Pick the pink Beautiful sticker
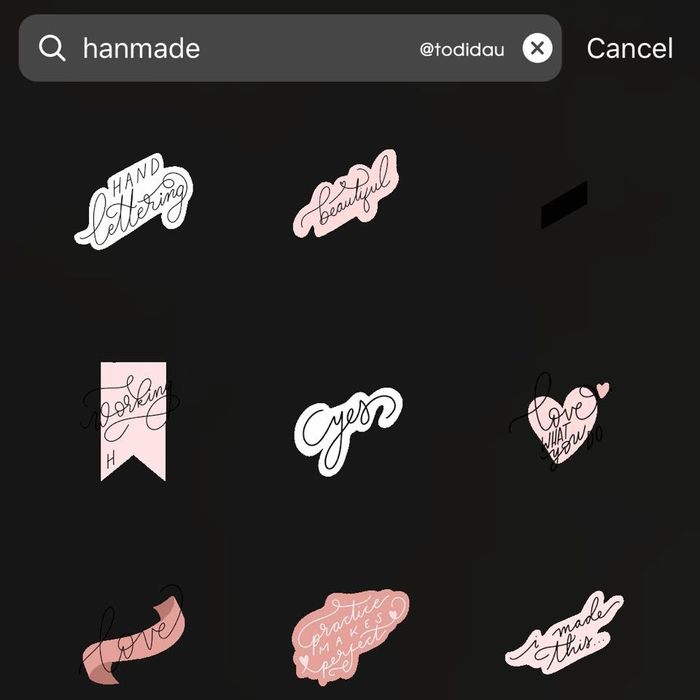The height and width of the screenshot is (700, 700). click(343, 196)
